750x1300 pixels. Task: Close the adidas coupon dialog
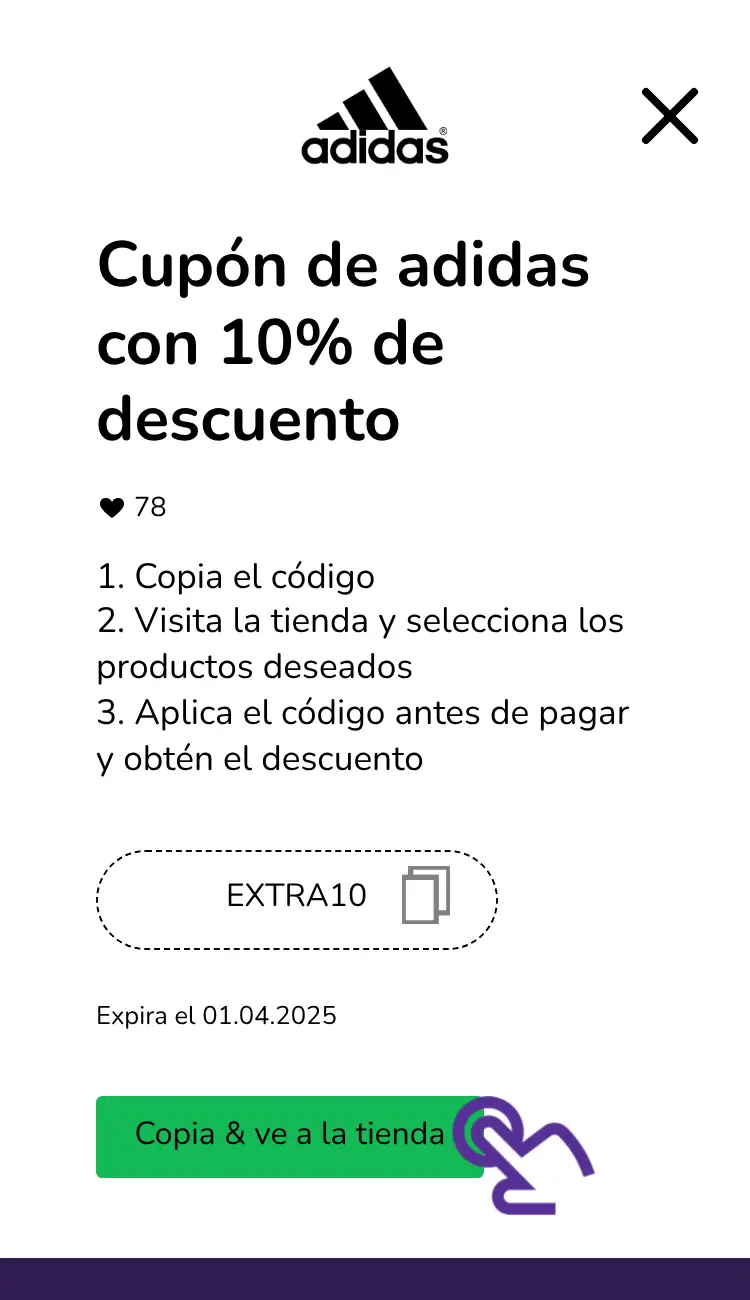coord(669,116)
